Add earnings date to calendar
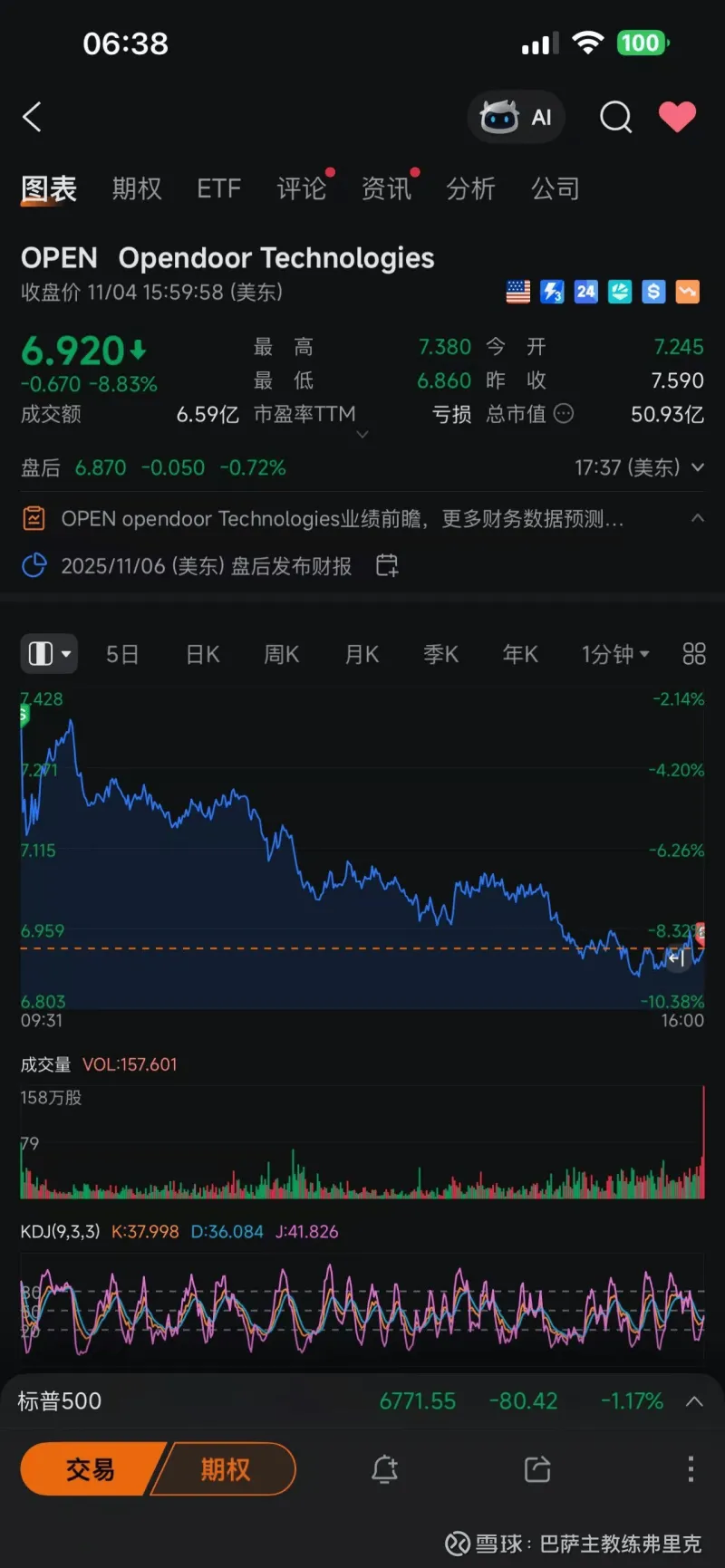Screen dimensions: 725x1568 (x=387, y=566)
